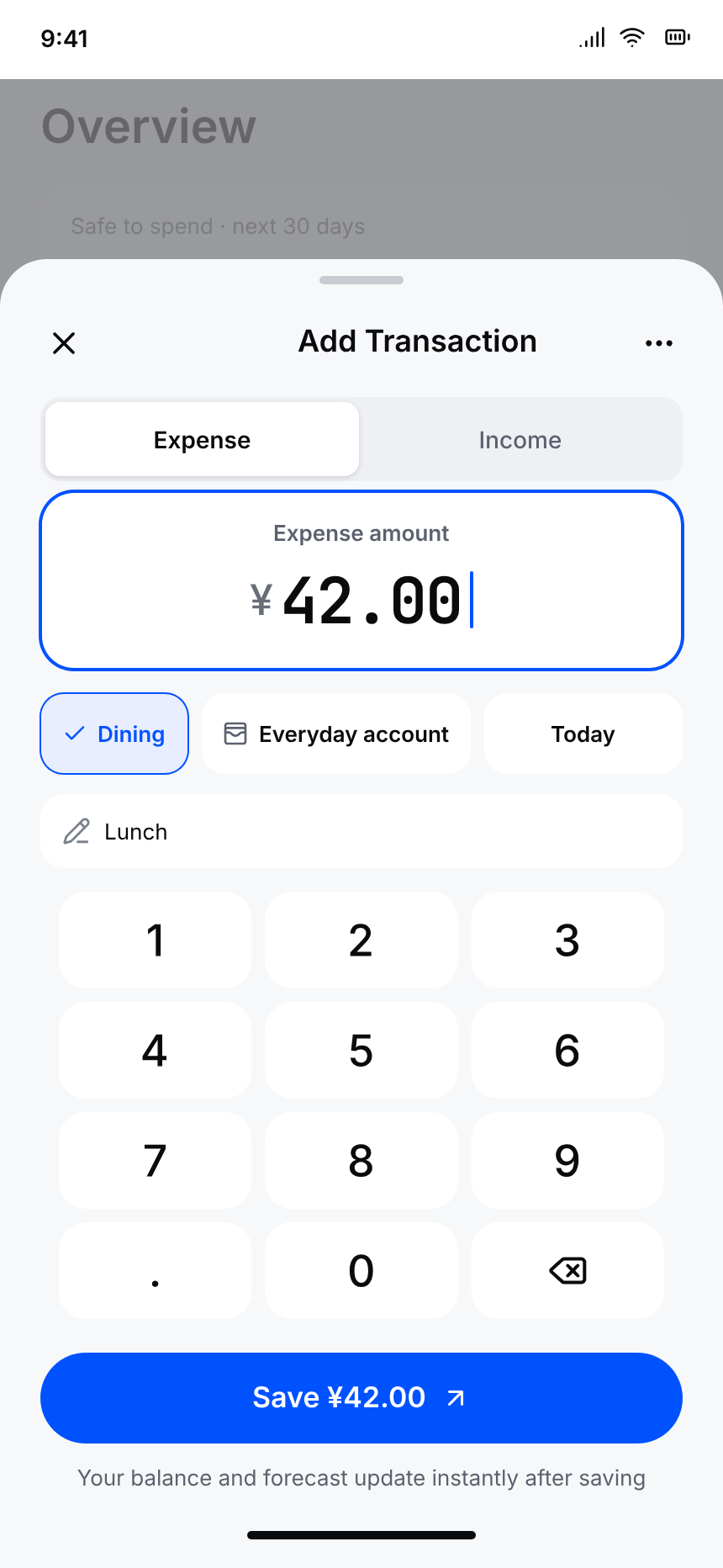Tap the 0 key
723x1568 pixels.
click(x=361, y=1270)
